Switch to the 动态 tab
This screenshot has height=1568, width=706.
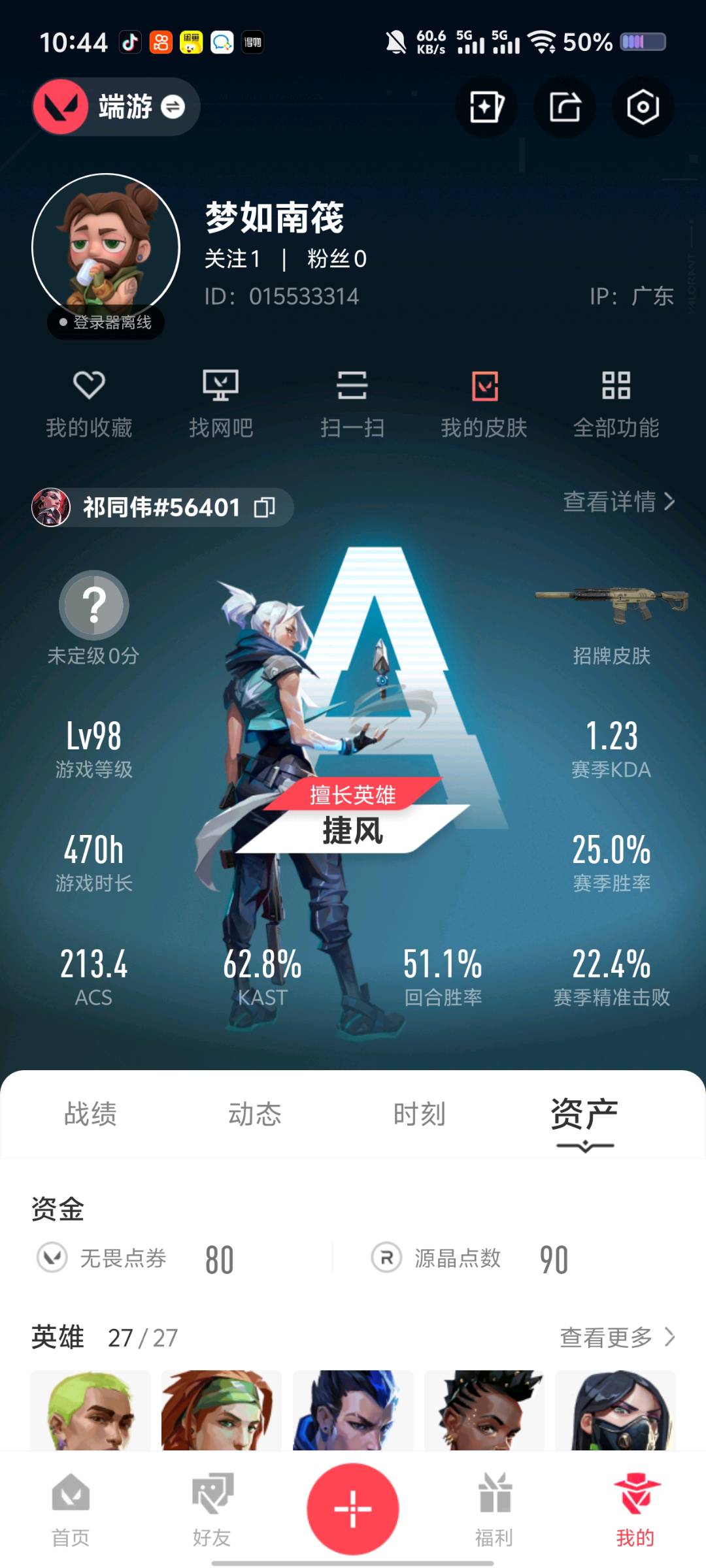(255, 1114)
